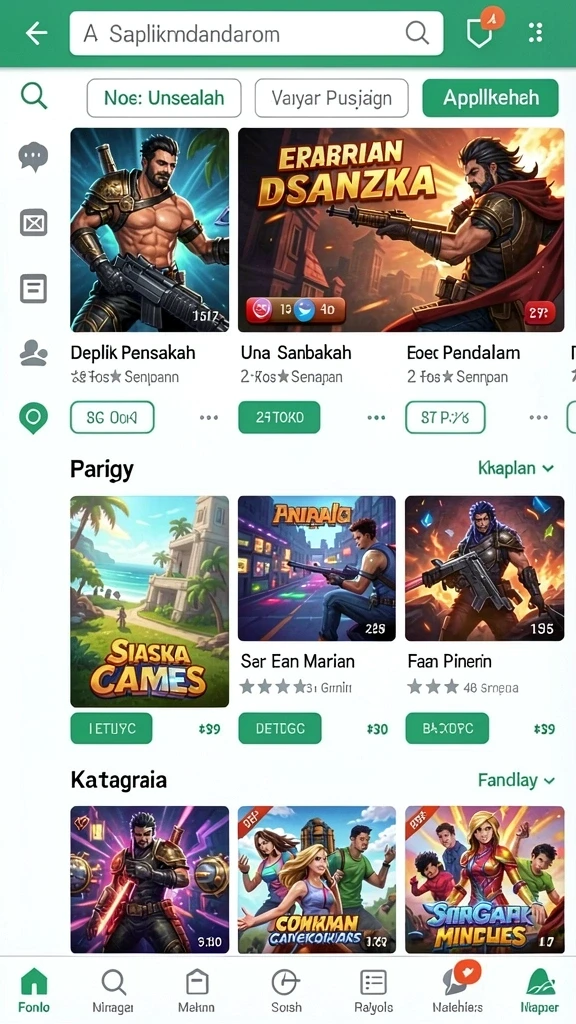Open the Siaska Cames tile

(150, 601)
